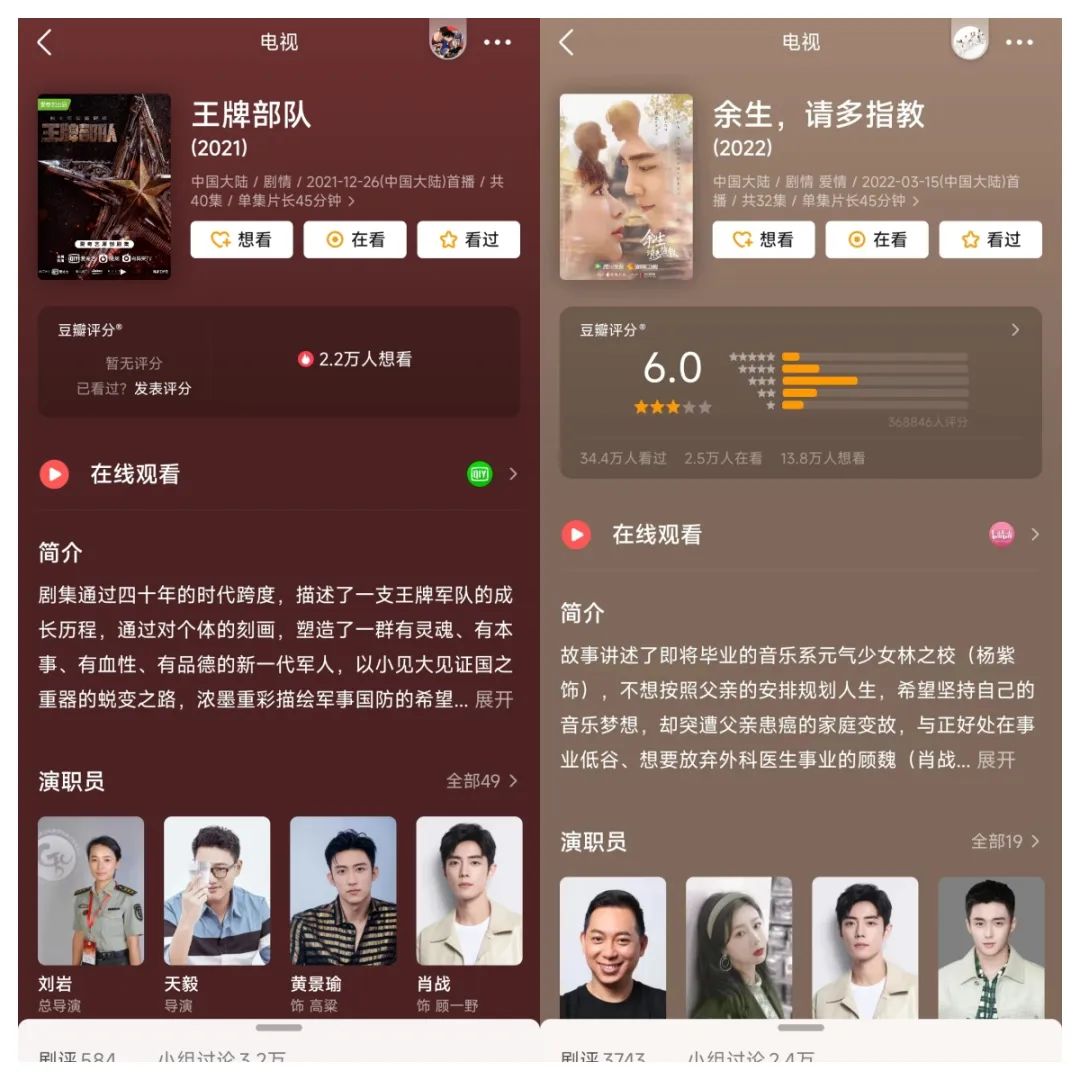Expand the 王牌部队 synopsis with 展开
The image size is (1080, 1080).
coord(494,700)
